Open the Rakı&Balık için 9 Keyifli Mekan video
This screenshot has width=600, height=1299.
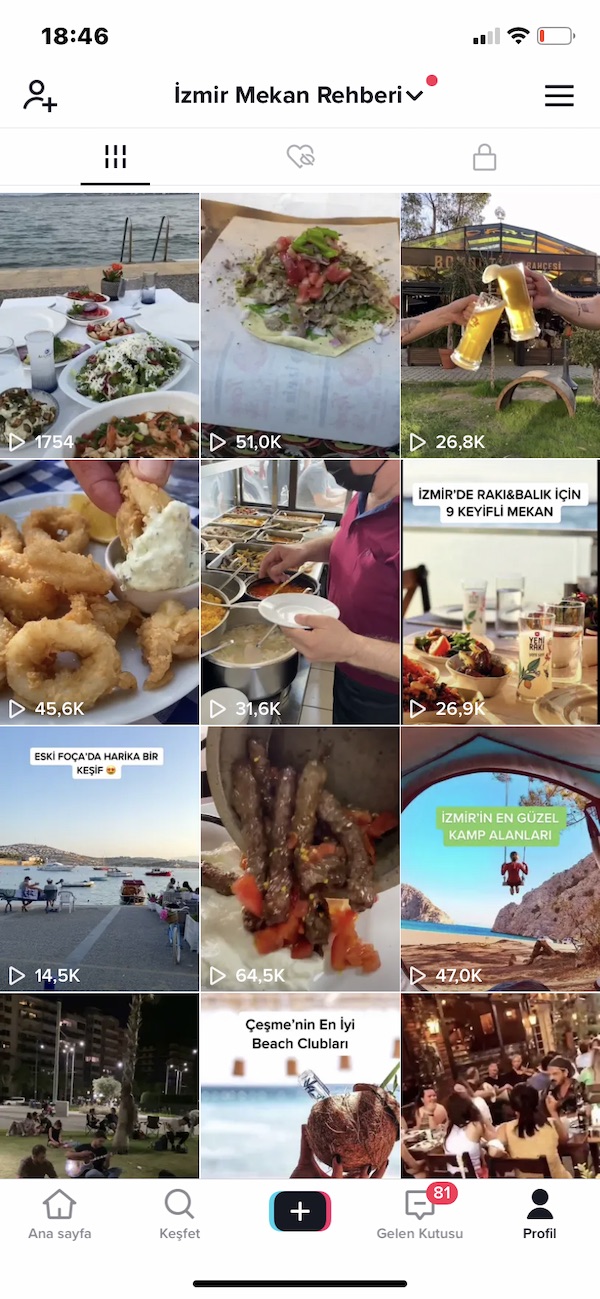[x=500, y=592]
